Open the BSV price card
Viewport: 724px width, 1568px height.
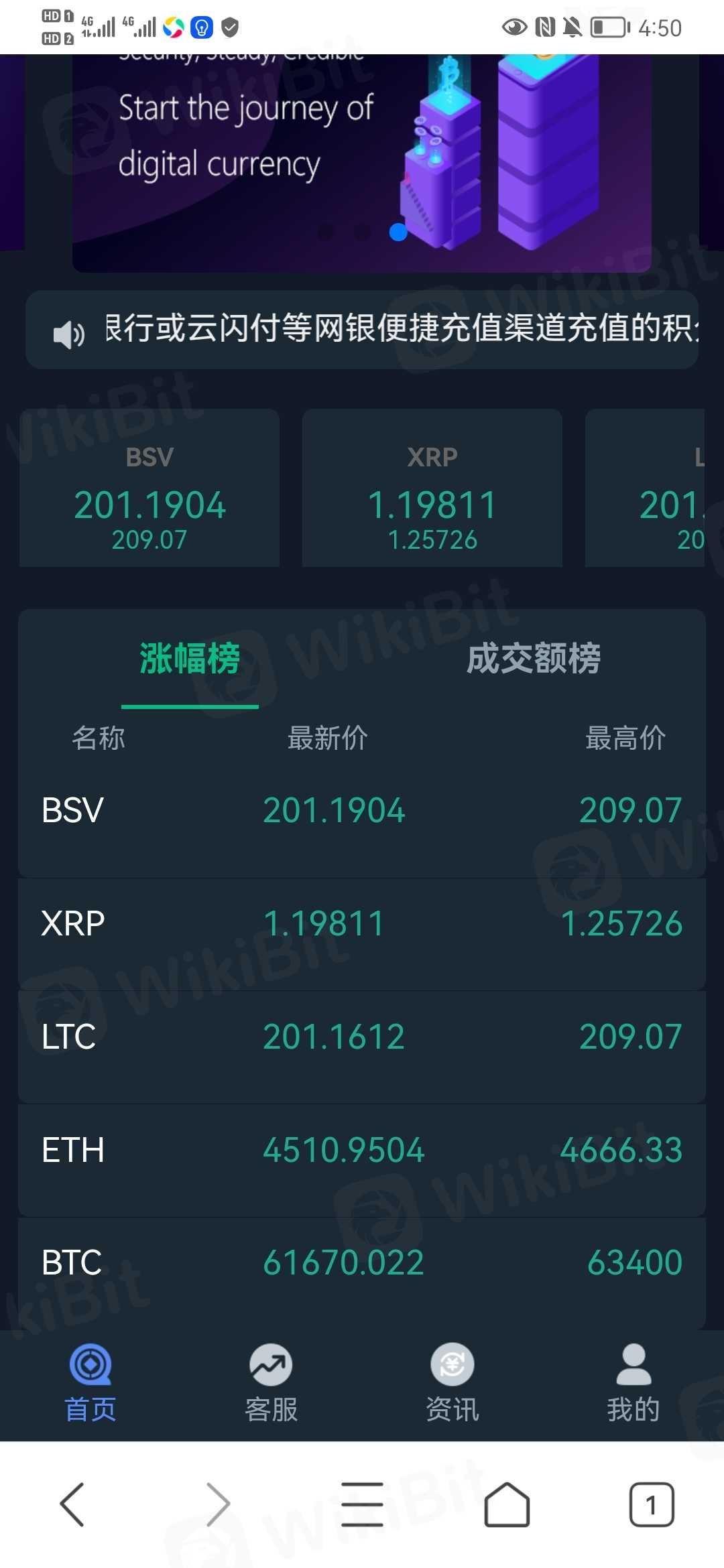149,489
